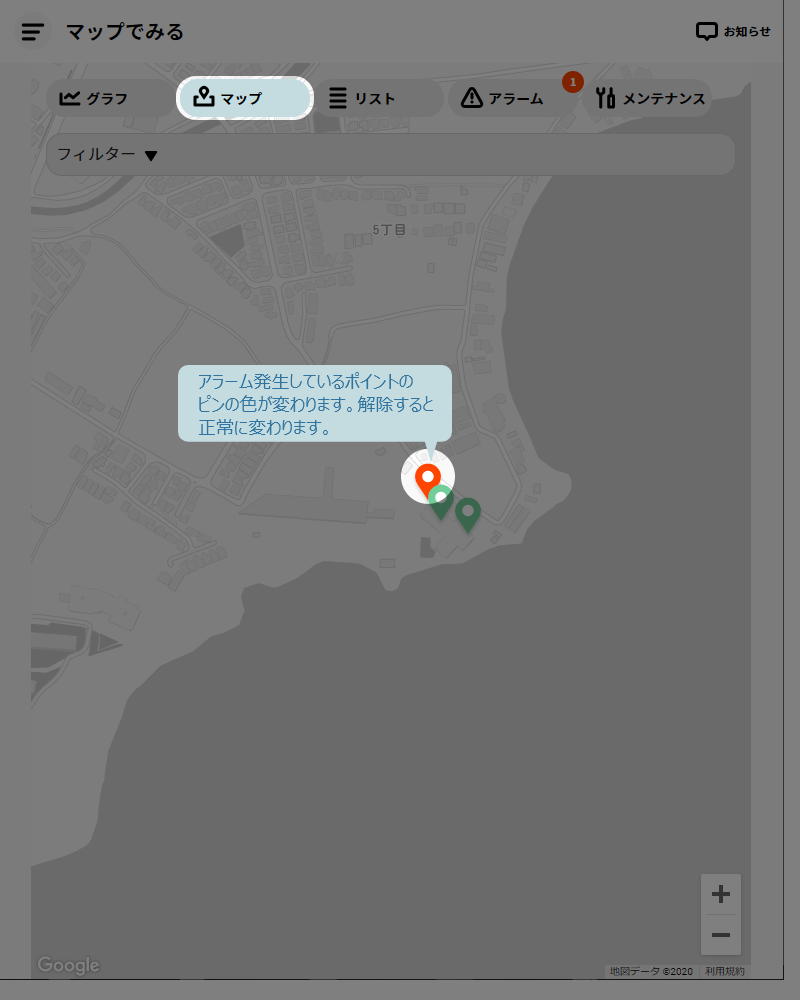Screen dimensions: 800x1000
Task: Expand the フィルター dropdown
Action: tap(108, 154)
